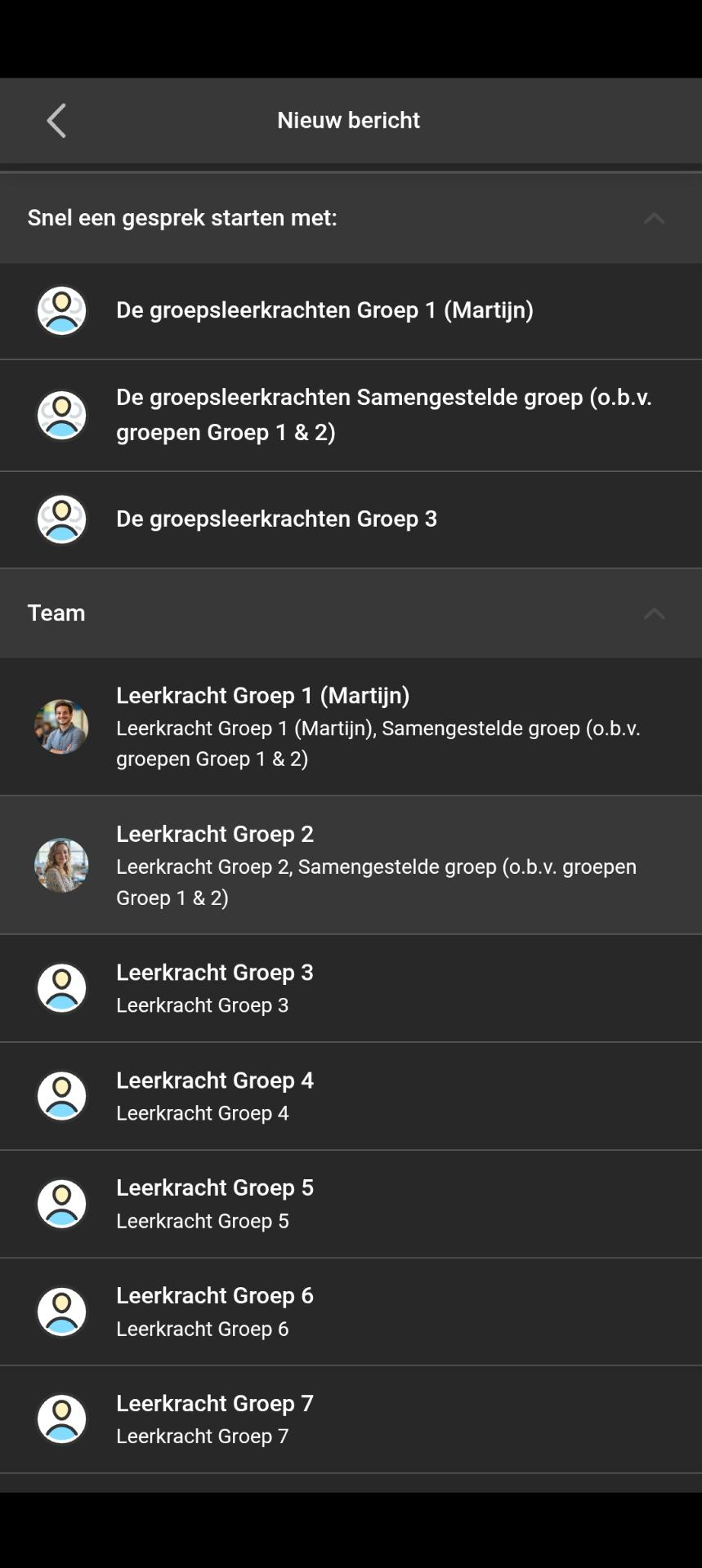Collapse the Team section

(654, 613)
